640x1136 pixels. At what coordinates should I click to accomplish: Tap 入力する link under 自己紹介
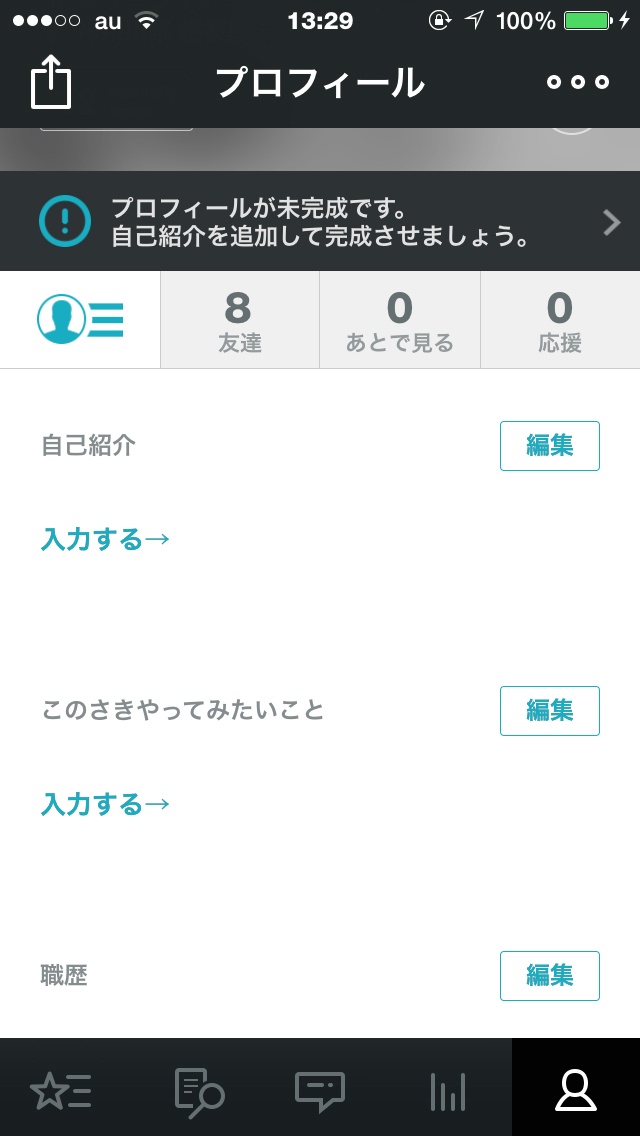point(105,539)
